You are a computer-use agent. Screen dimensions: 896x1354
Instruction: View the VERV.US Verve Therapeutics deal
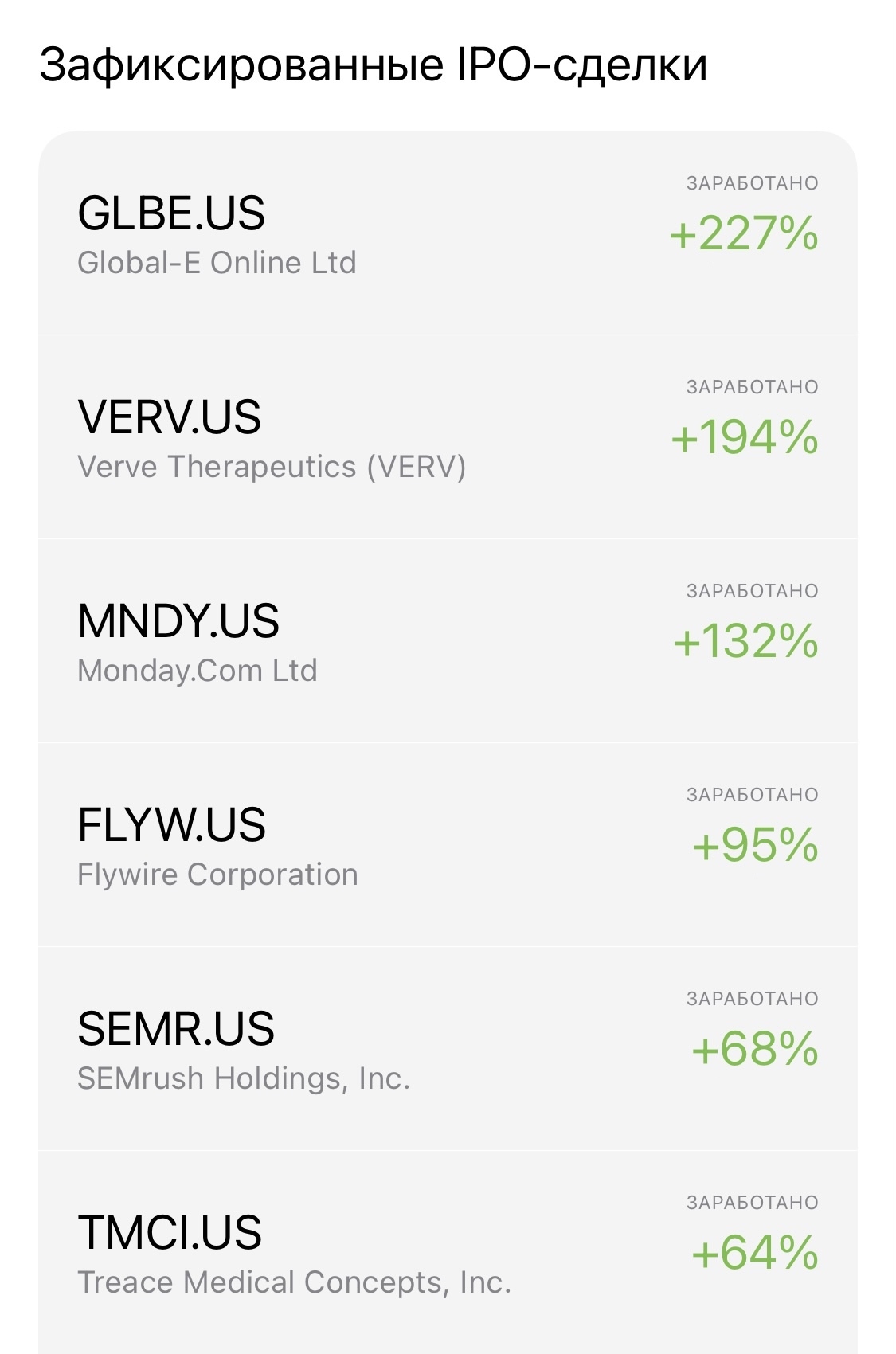click(x=446, y=437)
